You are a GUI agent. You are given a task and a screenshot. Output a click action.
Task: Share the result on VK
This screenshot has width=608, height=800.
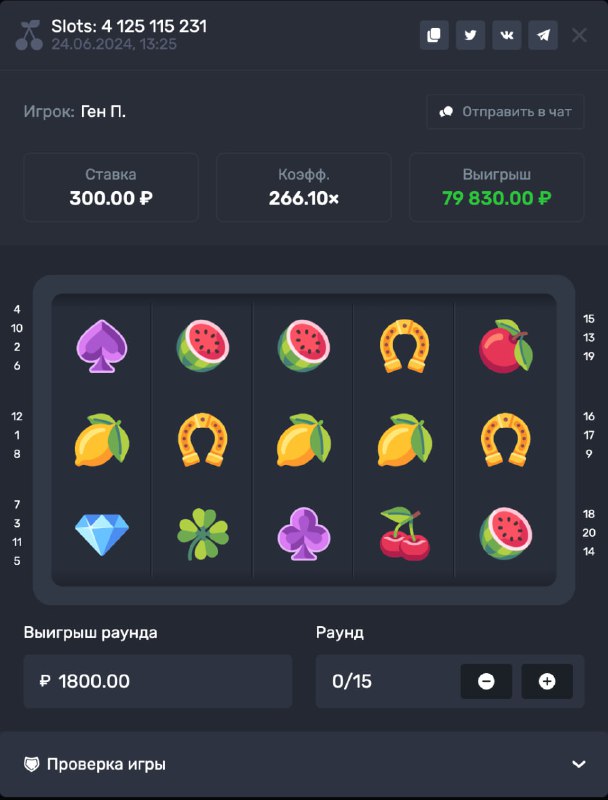point(507,35)
